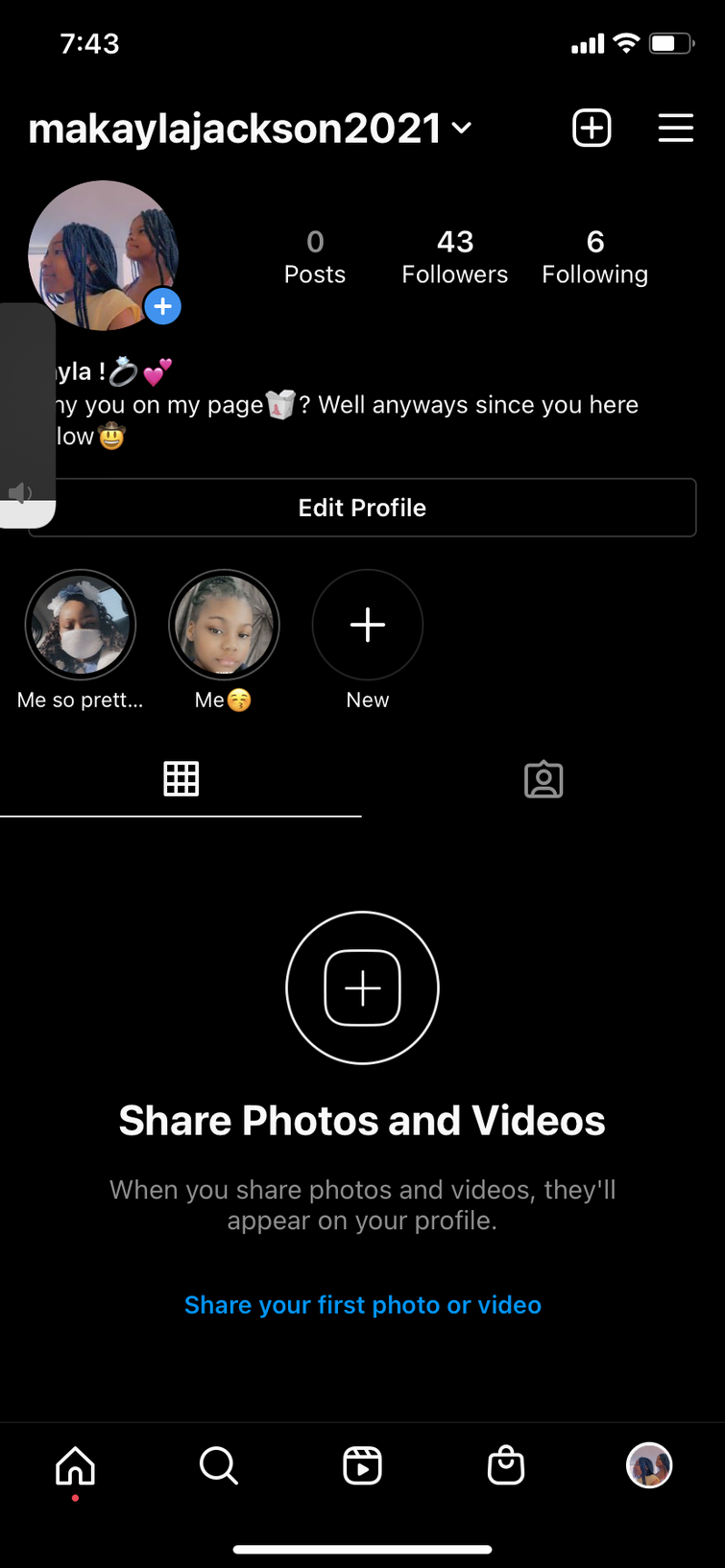Tap the Edit Profile button
Image resolution: width=725 pixels, height=1568 pixels.
click(362, 508)
